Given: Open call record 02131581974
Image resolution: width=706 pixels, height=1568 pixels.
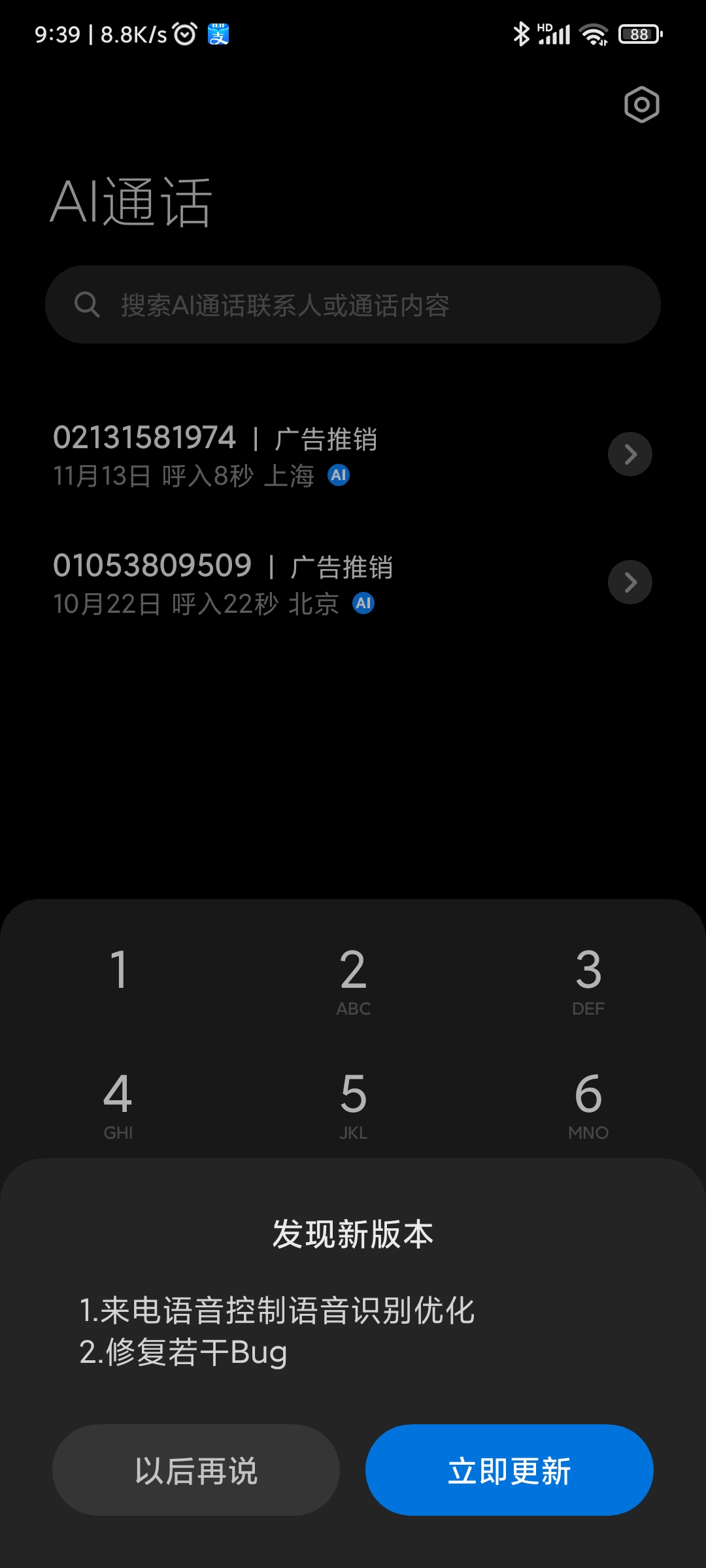Looking at the screenshot, I should [x=353, y=455].
